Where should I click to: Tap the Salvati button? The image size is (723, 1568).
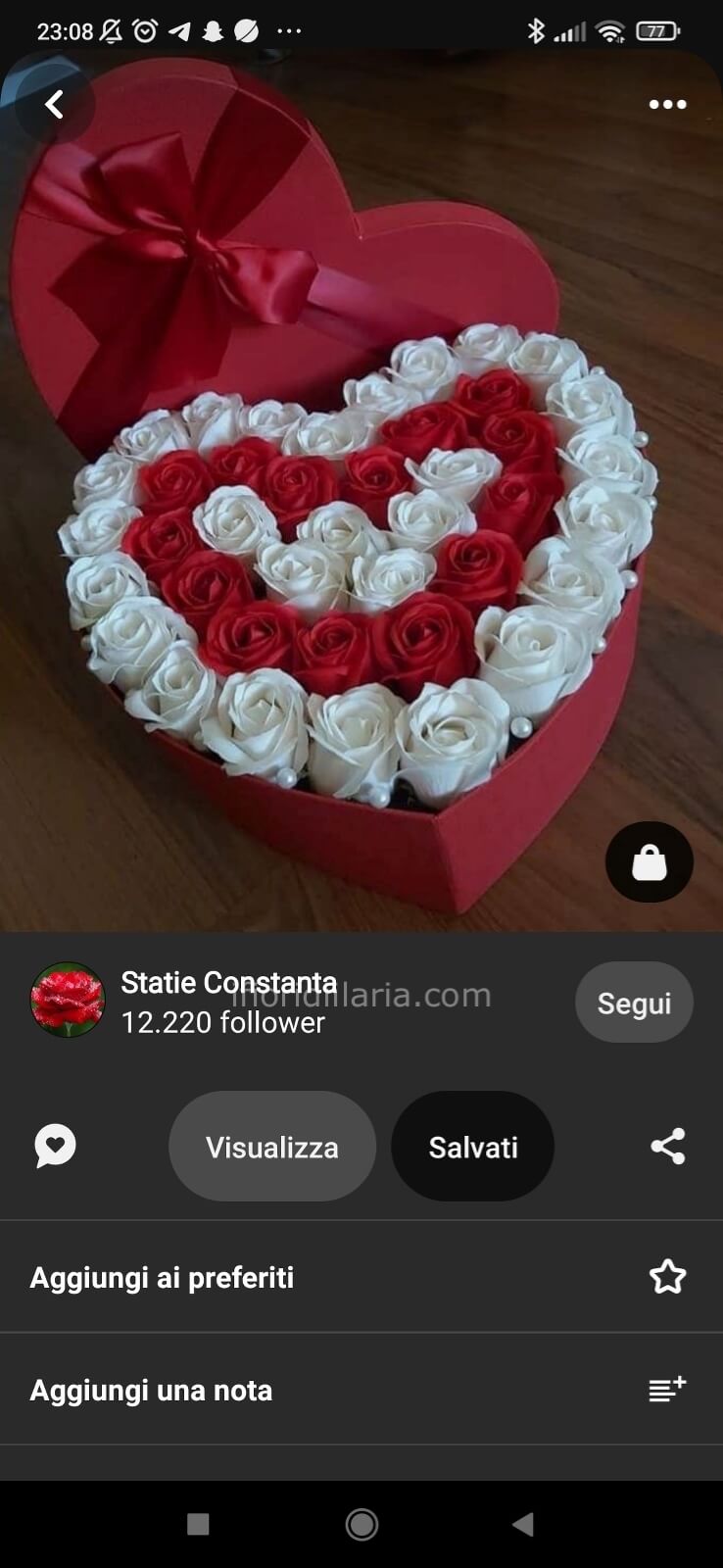pos(472,1147)
